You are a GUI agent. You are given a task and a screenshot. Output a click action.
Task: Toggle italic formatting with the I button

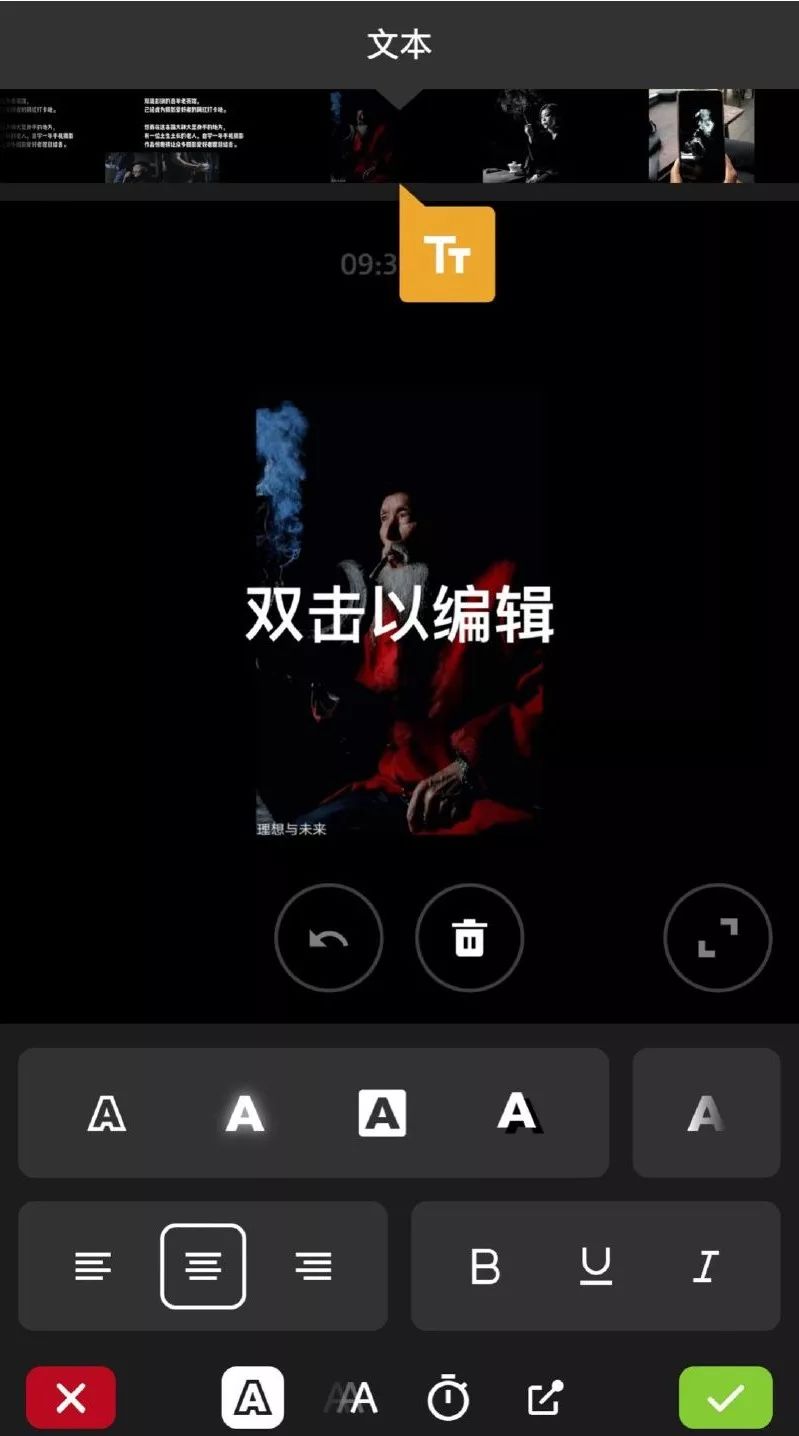click(705, 1266)
